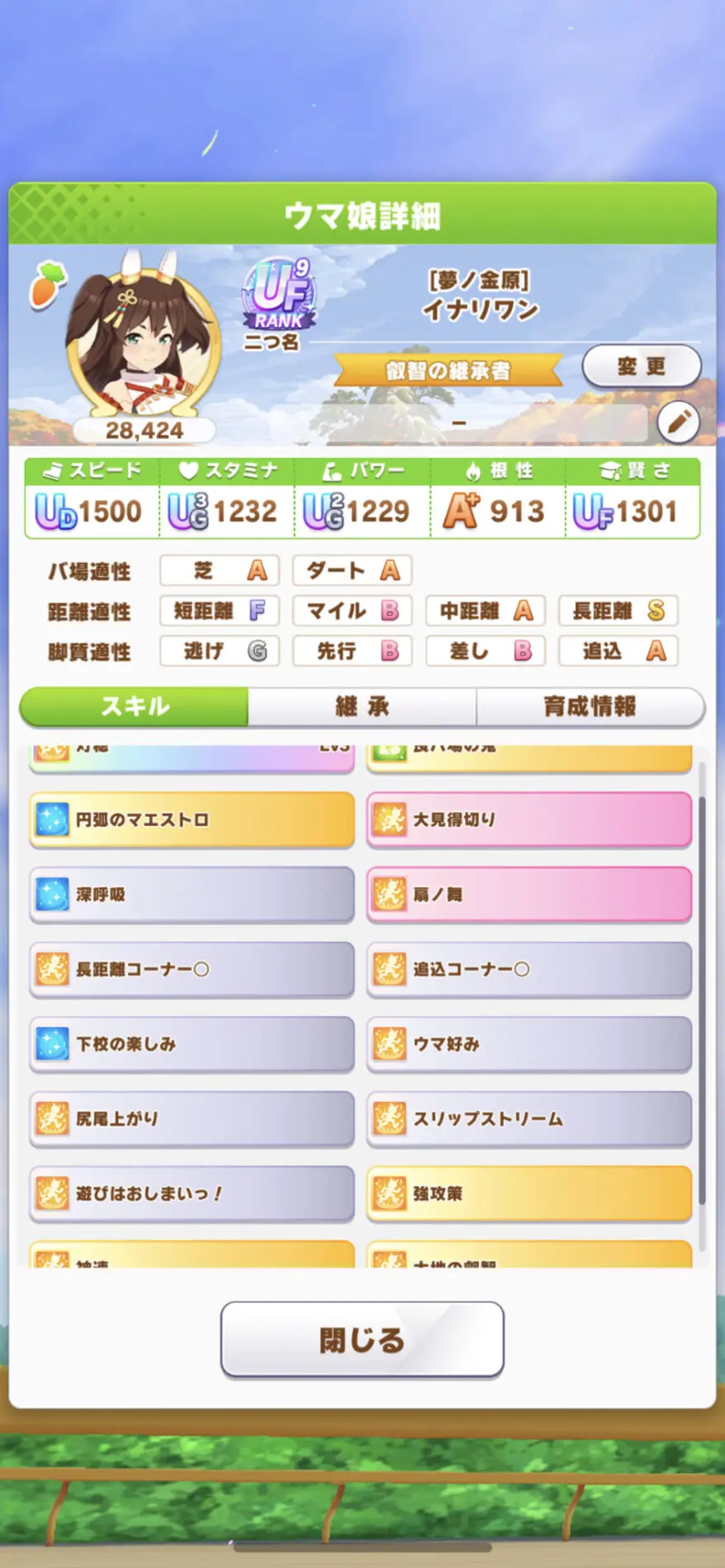Image resolution: width=725 pixels, height=1568 pixels.
Task: Open the 強攻策 skill
Action: [x=528, y=1193]
